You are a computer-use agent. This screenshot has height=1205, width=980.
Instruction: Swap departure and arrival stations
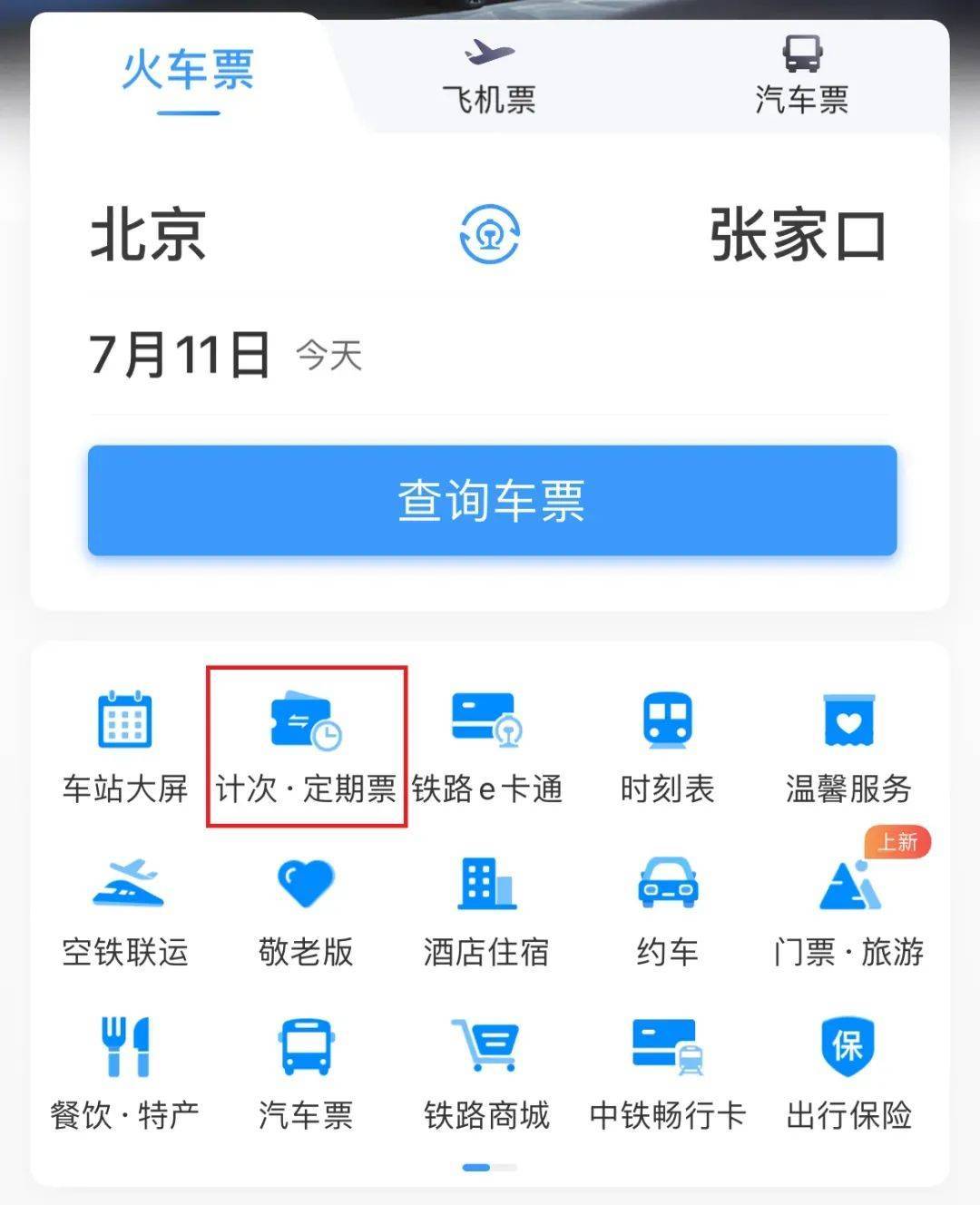click(x=490, y=235)
